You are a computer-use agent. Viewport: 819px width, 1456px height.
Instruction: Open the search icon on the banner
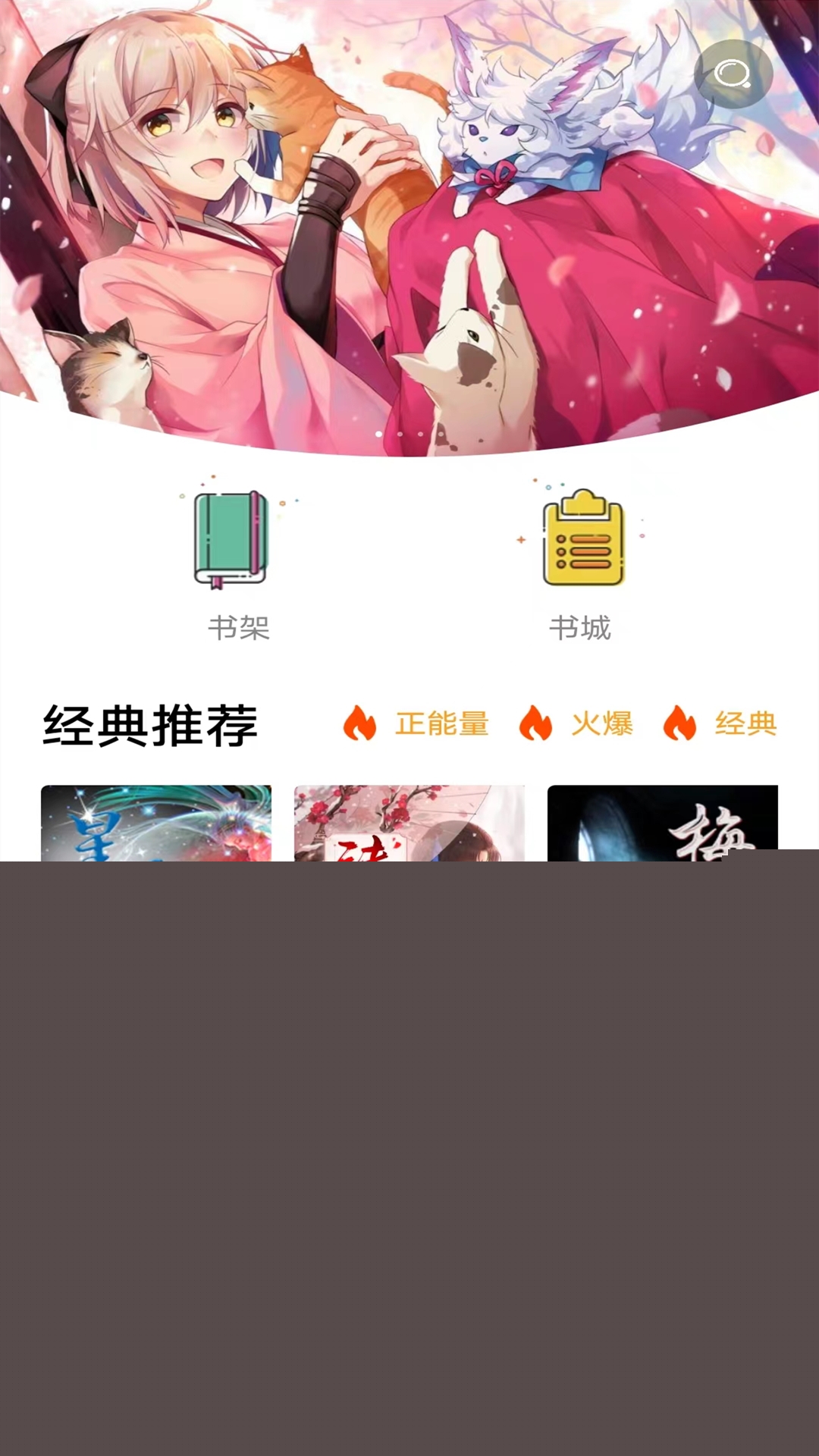point(733,74)
